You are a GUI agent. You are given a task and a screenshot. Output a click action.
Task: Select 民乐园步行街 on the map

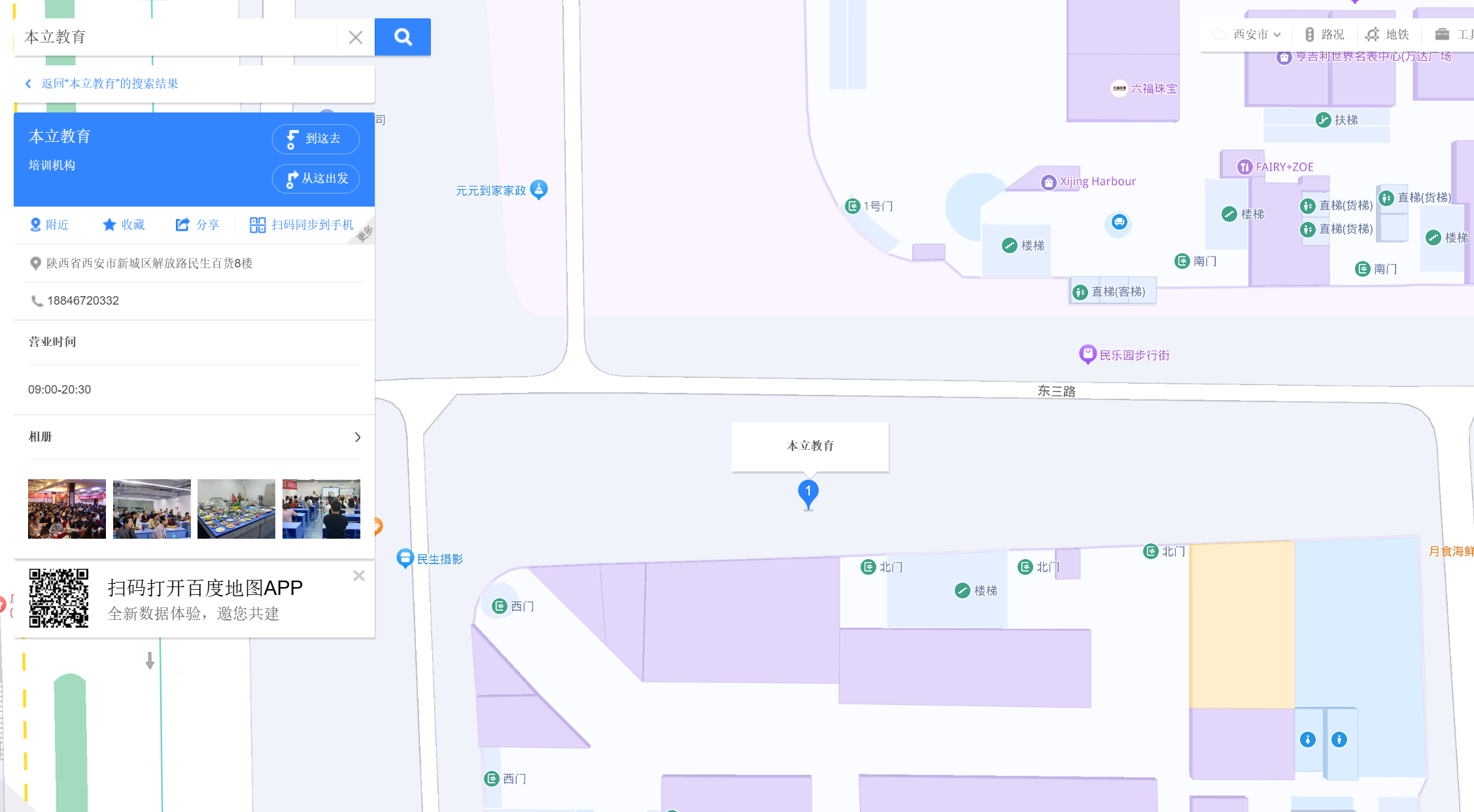click(x=1125, y=355)
